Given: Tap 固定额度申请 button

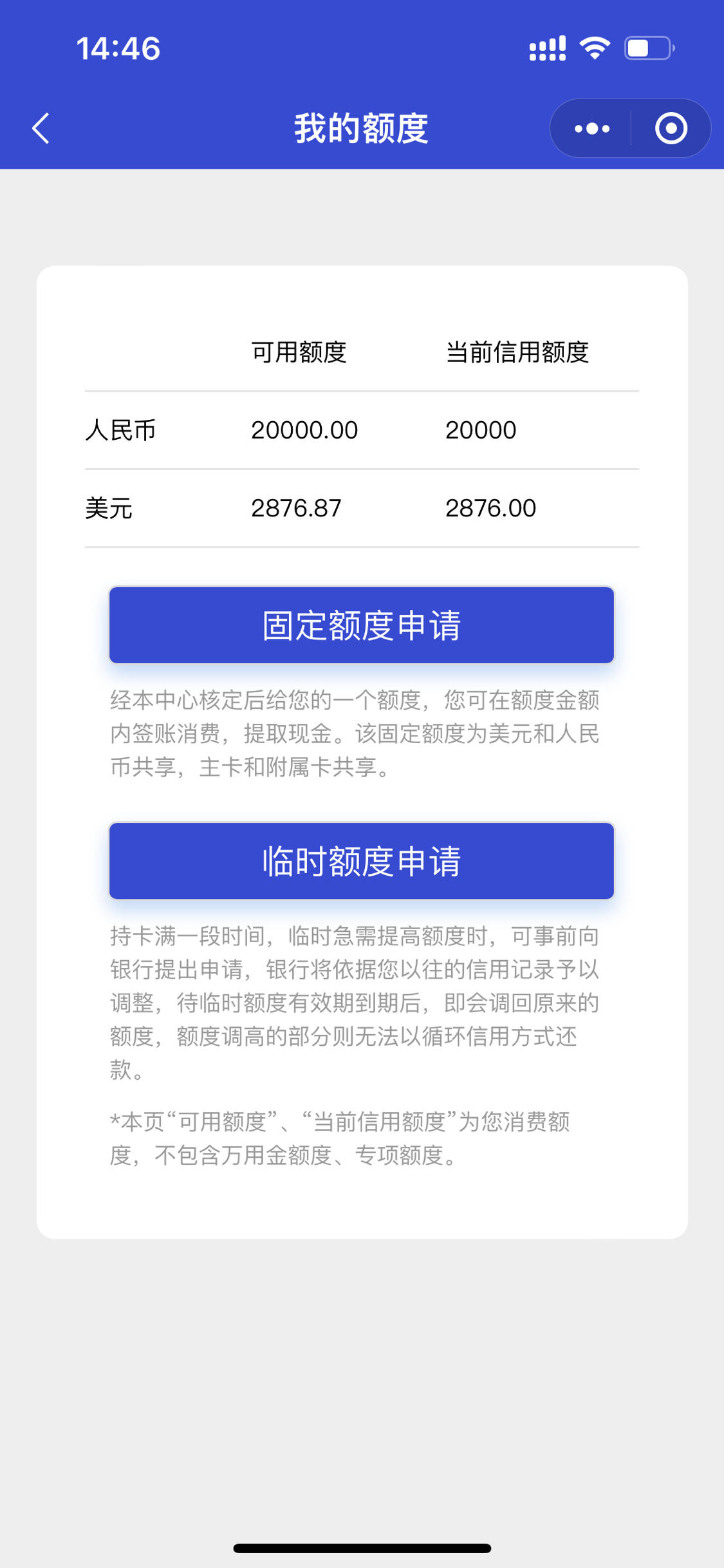Looking at the screenshot, I should (362, 625).
